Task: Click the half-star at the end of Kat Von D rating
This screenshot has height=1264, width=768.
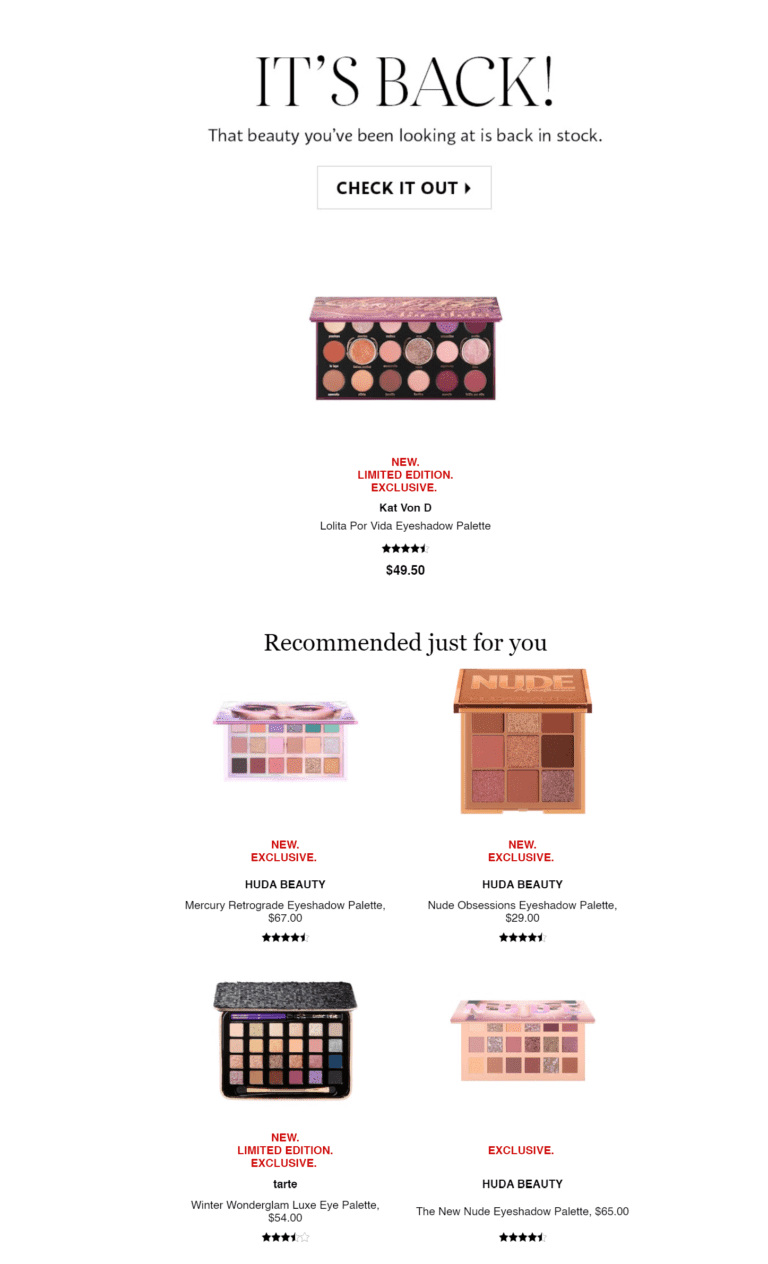Action: (x=425, y=548)
